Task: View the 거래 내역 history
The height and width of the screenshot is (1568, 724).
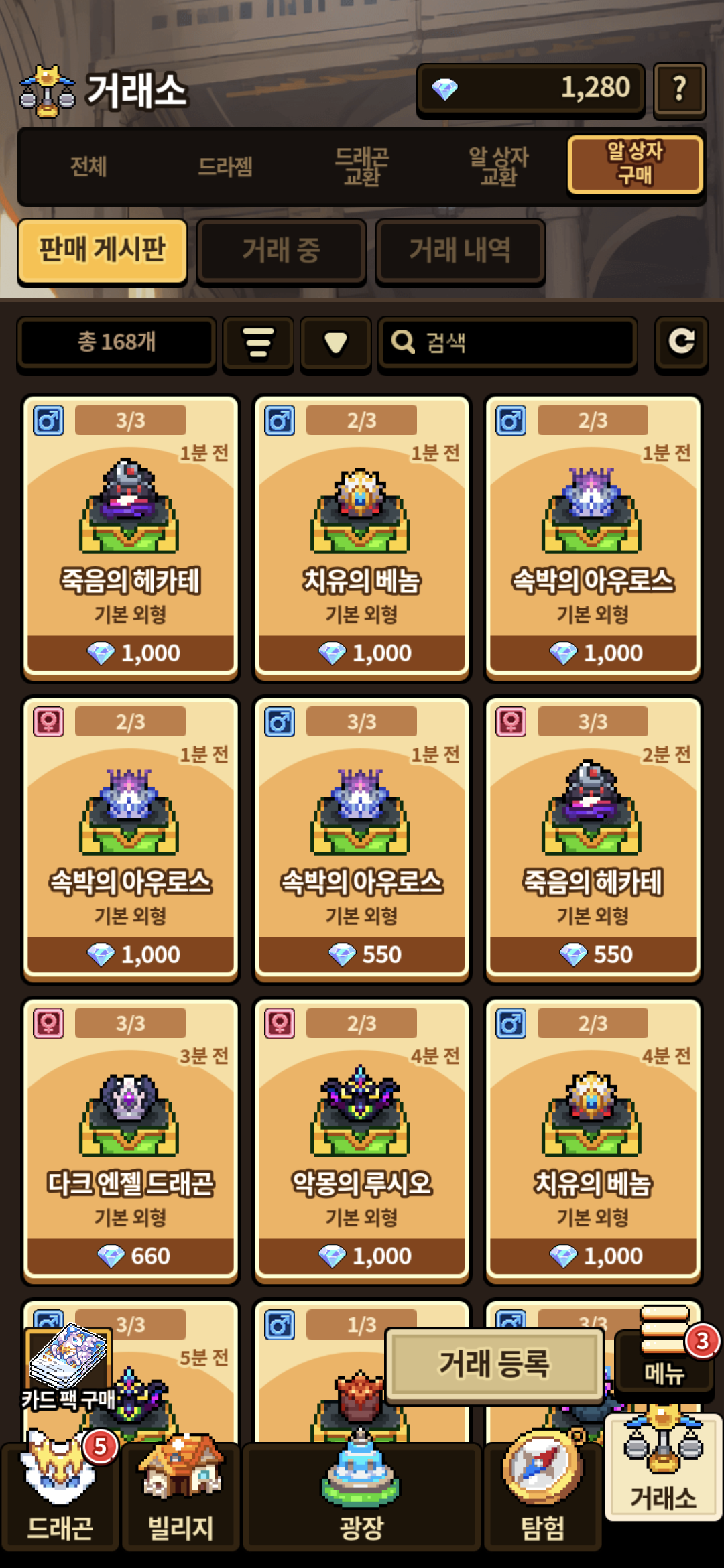Action: click(460, 251)
